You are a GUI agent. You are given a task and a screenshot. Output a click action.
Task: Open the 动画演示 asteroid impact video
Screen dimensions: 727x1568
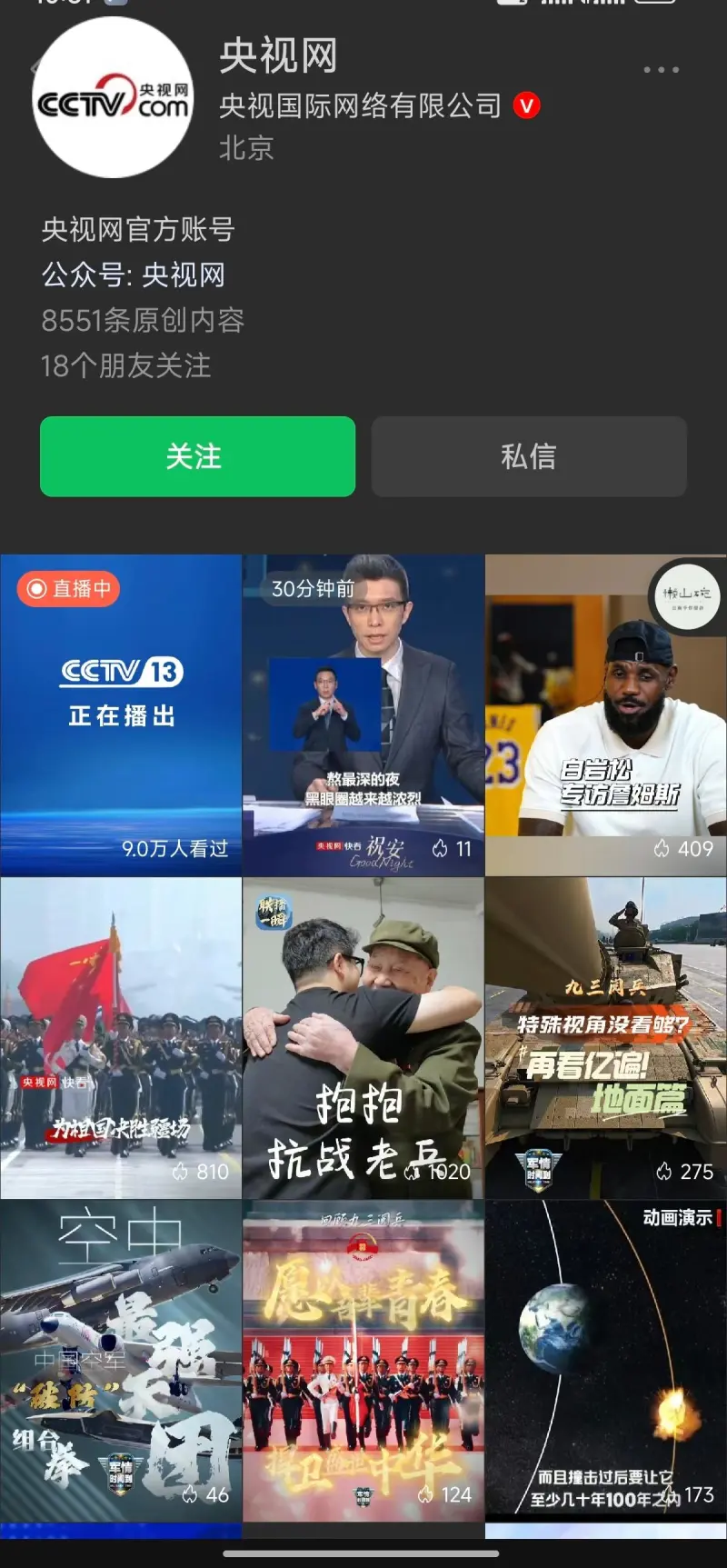click(605, 1359)
